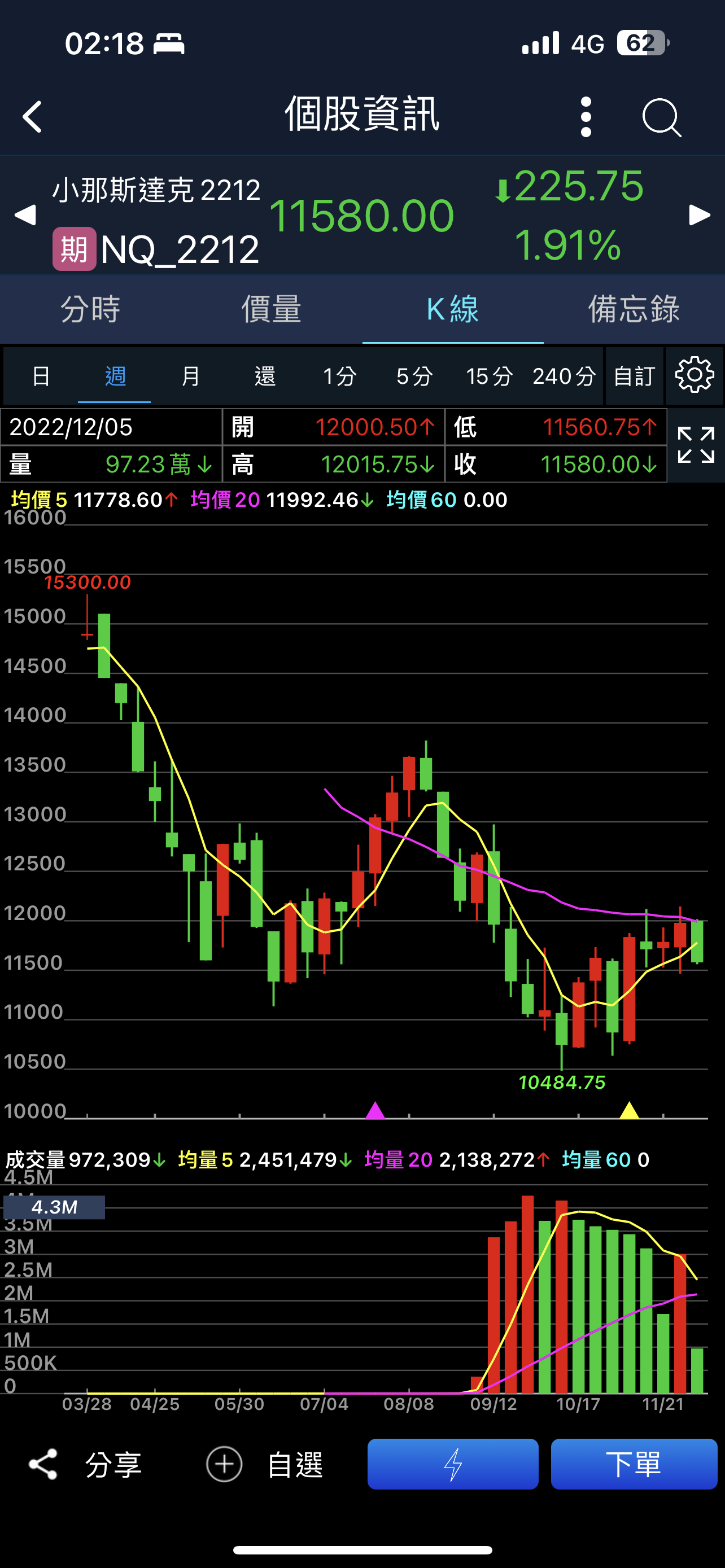The width and height of the screenshot is (725, 1568).
Task: Open the stock search
Action: tap(661, 116)
